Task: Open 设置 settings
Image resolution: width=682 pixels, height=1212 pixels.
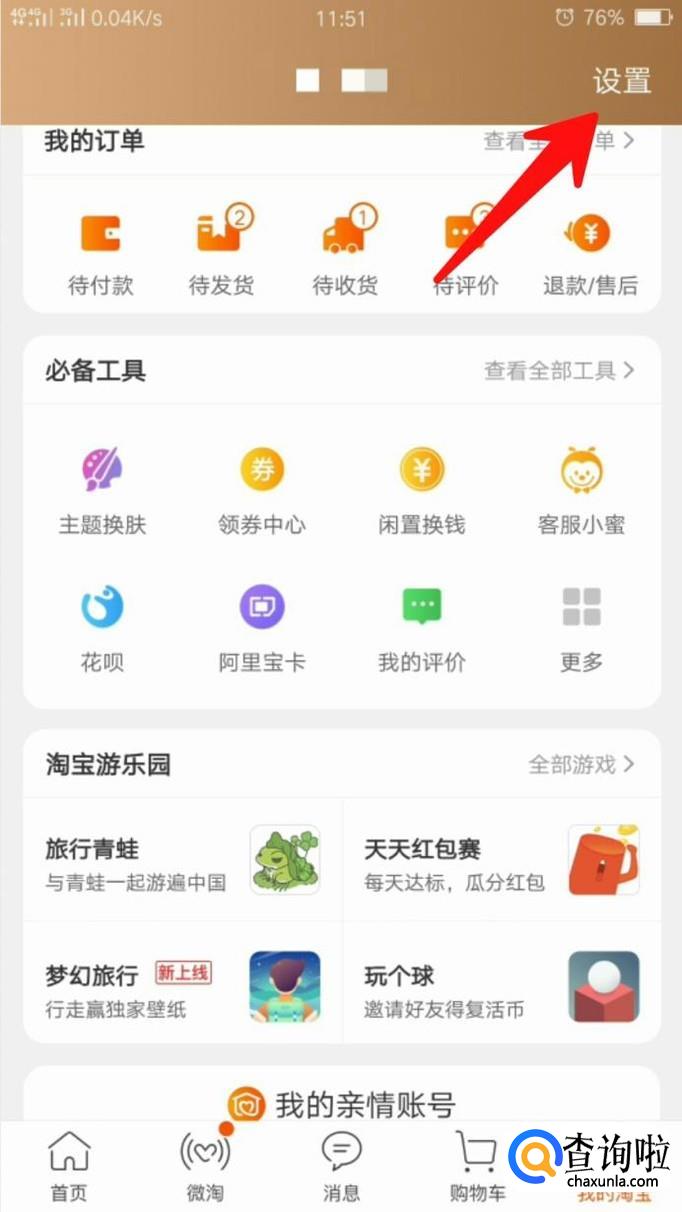Action: pos(621,81)
